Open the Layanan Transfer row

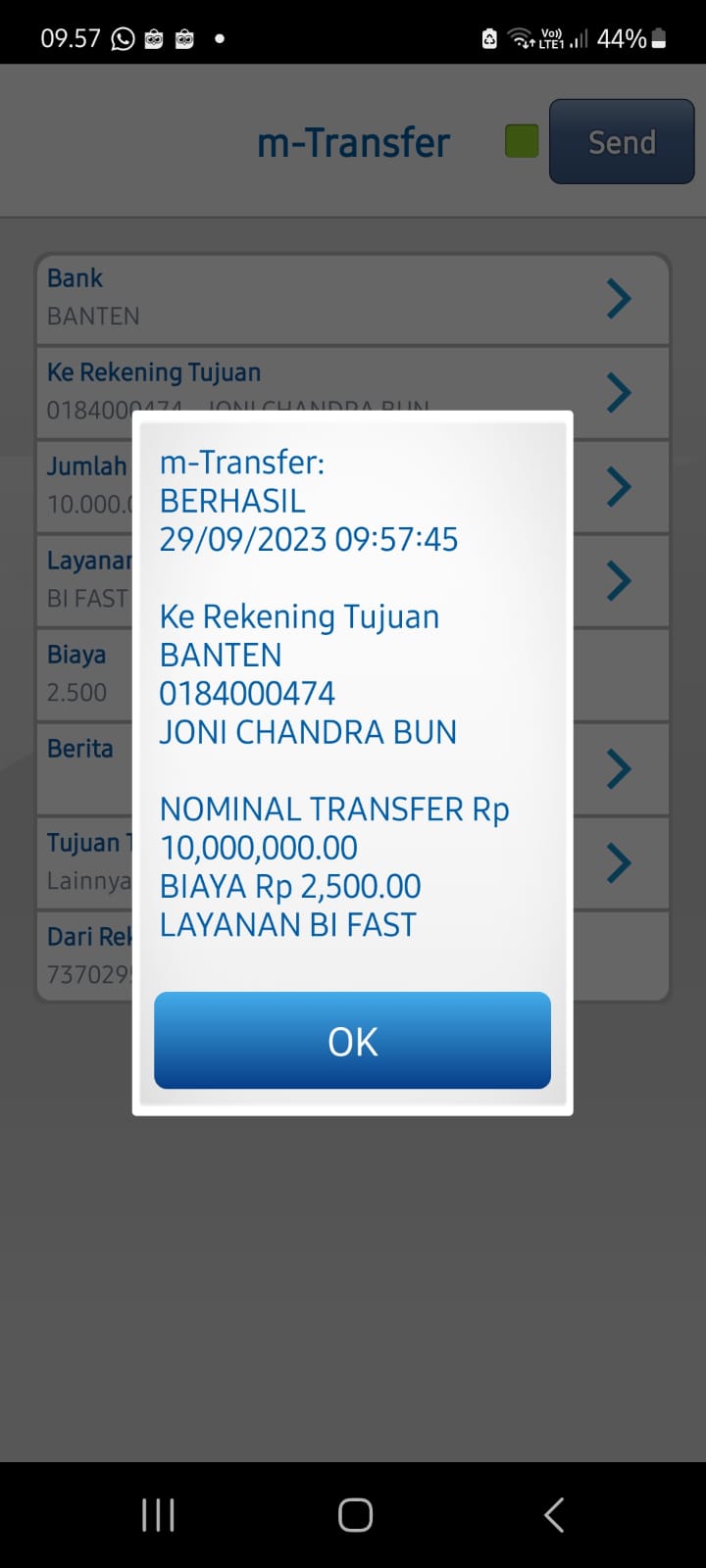click(618, 580)
